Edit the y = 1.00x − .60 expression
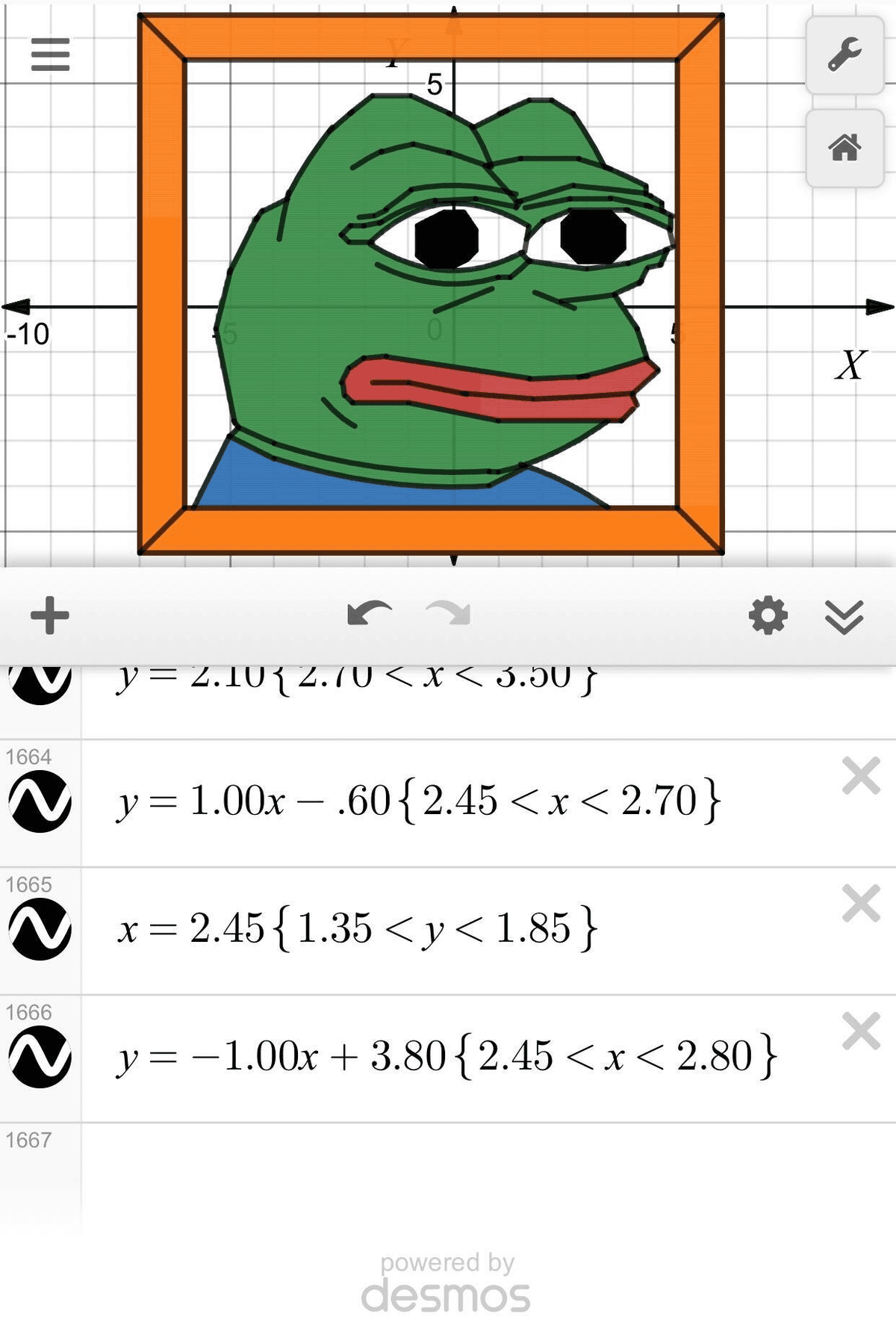The image size is (896, 1328). (x=418, y=801)
